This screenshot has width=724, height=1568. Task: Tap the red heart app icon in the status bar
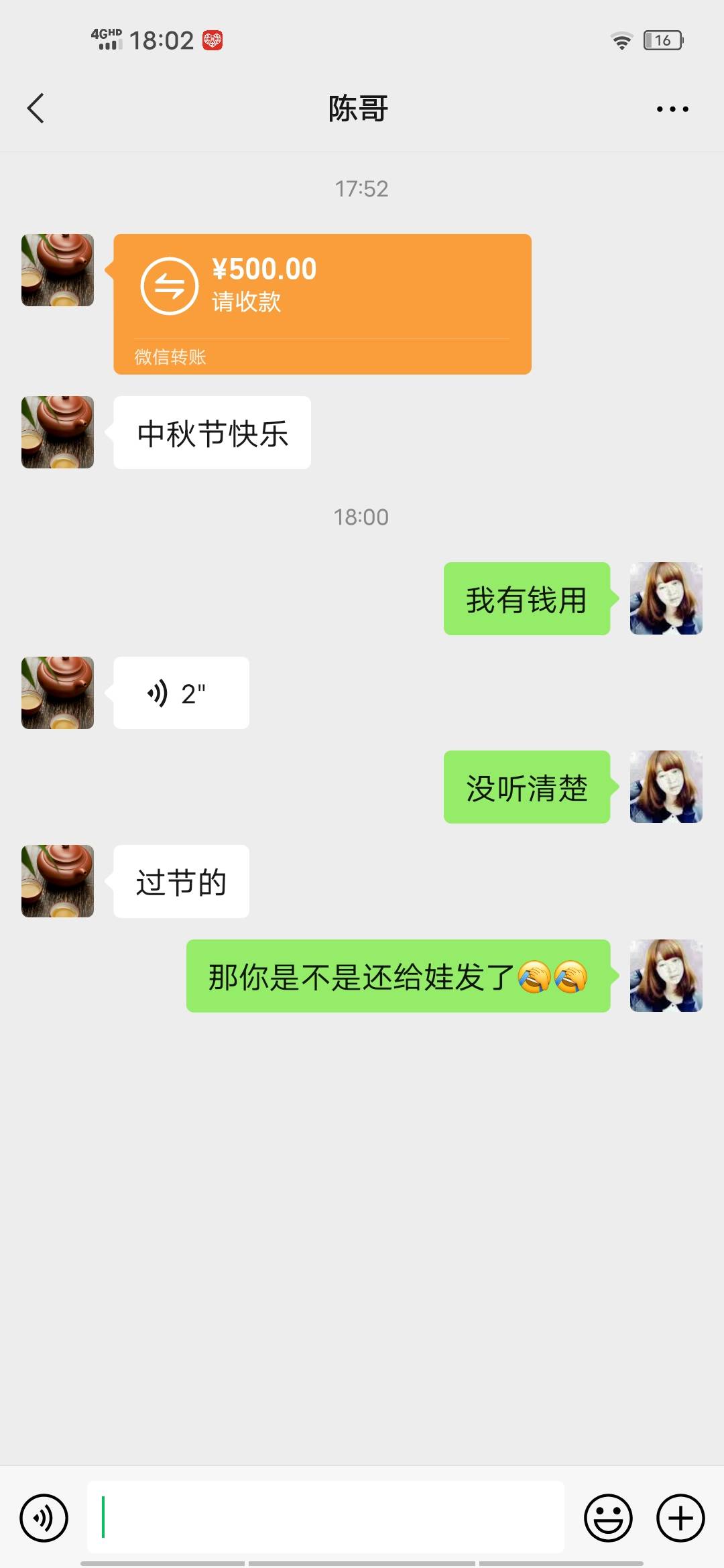pyautogui.click(x=212, y=39)
